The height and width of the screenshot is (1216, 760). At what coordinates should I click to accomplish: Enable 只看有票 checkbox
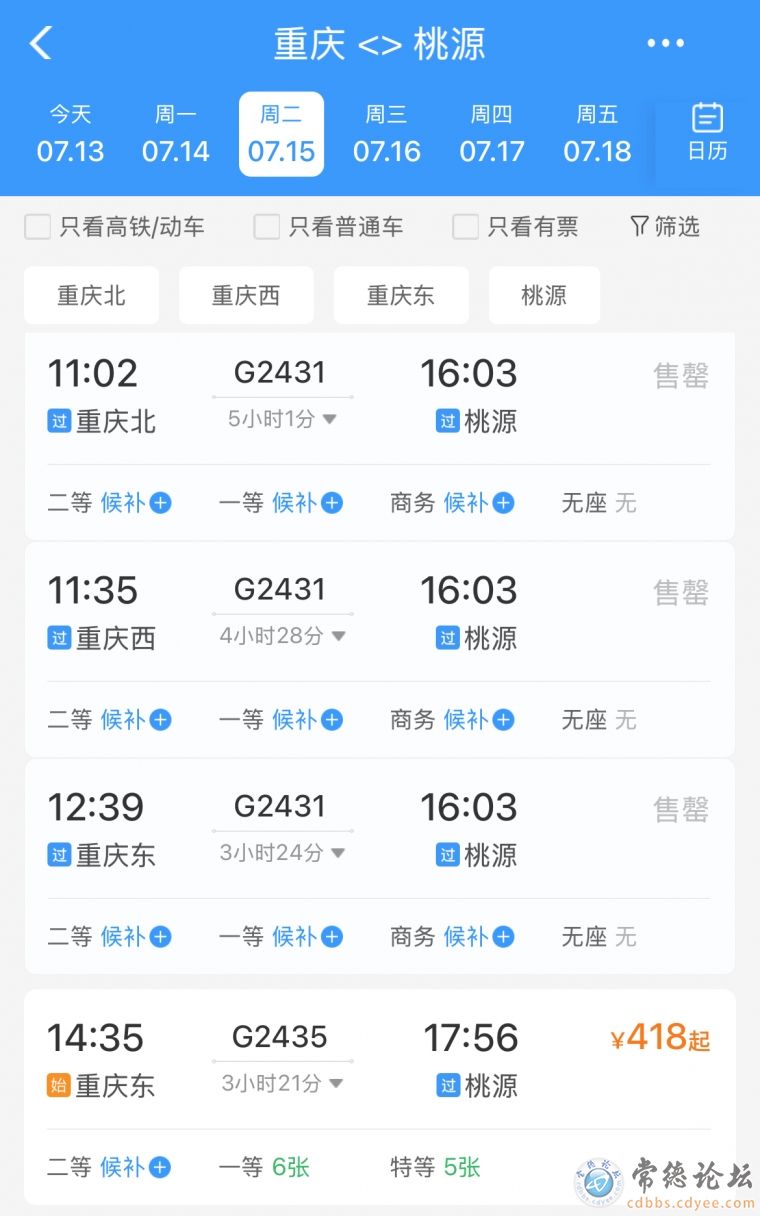(466, 227)
